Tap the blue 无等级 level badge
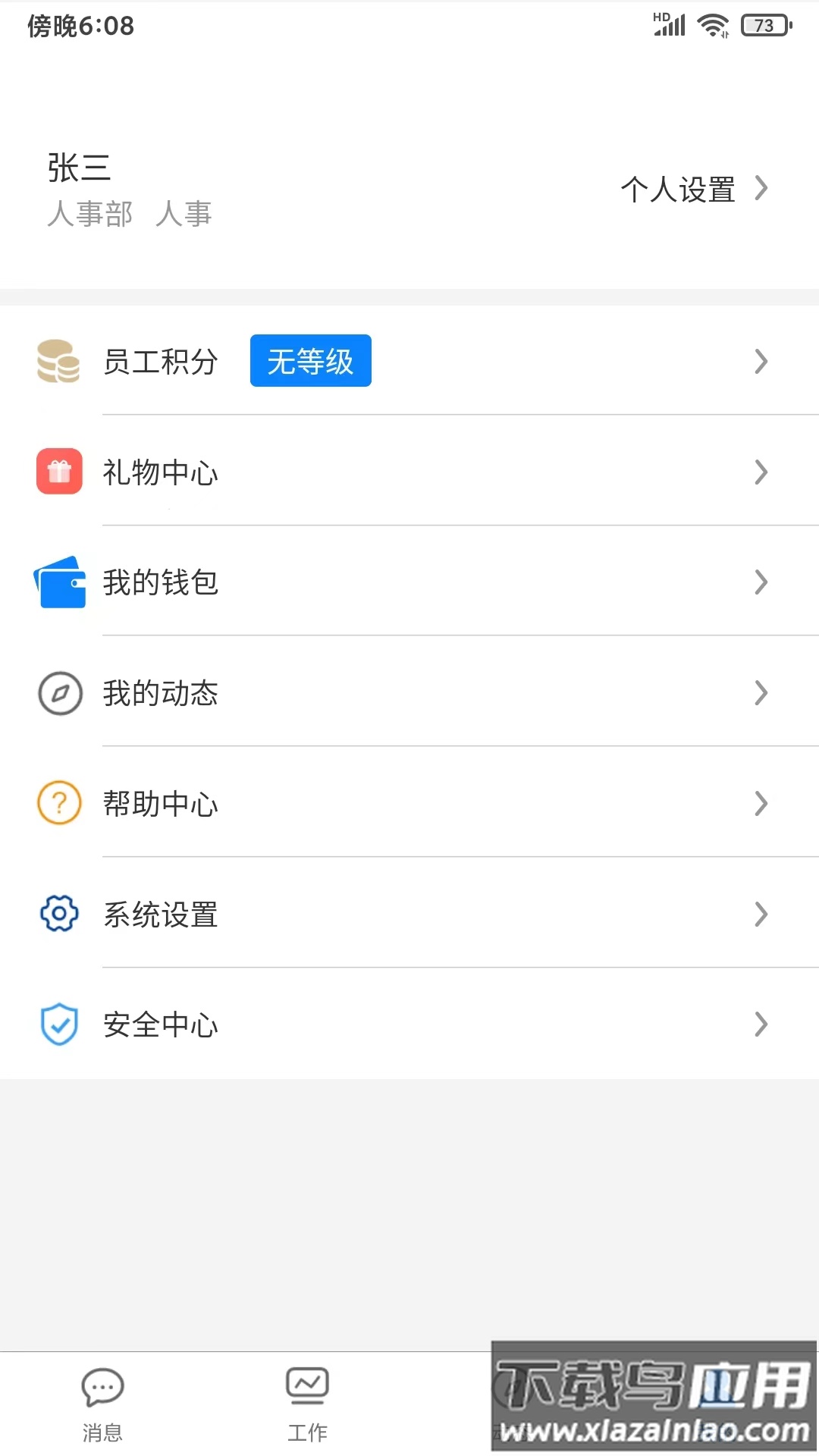The width and height of the screenshot is (819, 1456). [x=310, y=362]
